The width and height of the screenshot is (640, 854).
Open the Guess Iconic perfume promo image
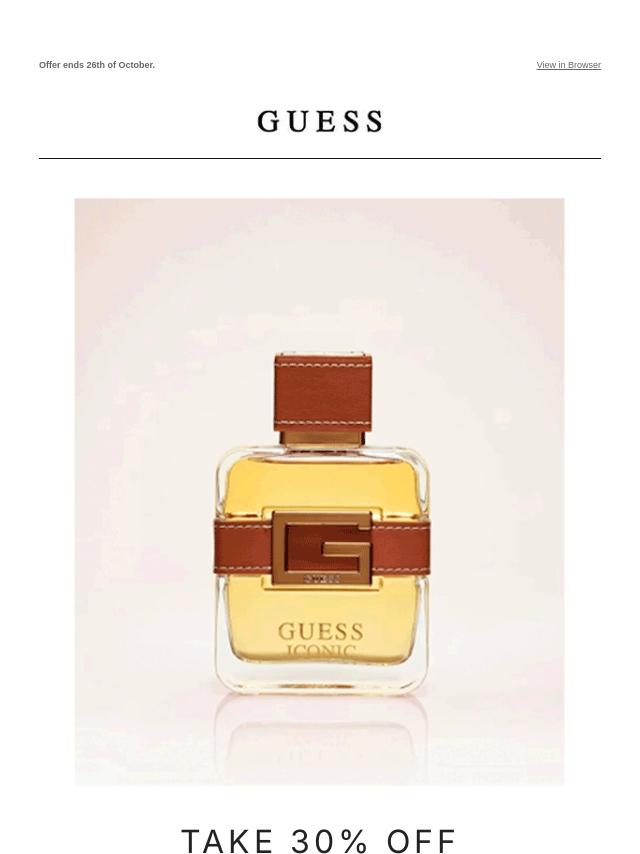(x=319, y=491)
